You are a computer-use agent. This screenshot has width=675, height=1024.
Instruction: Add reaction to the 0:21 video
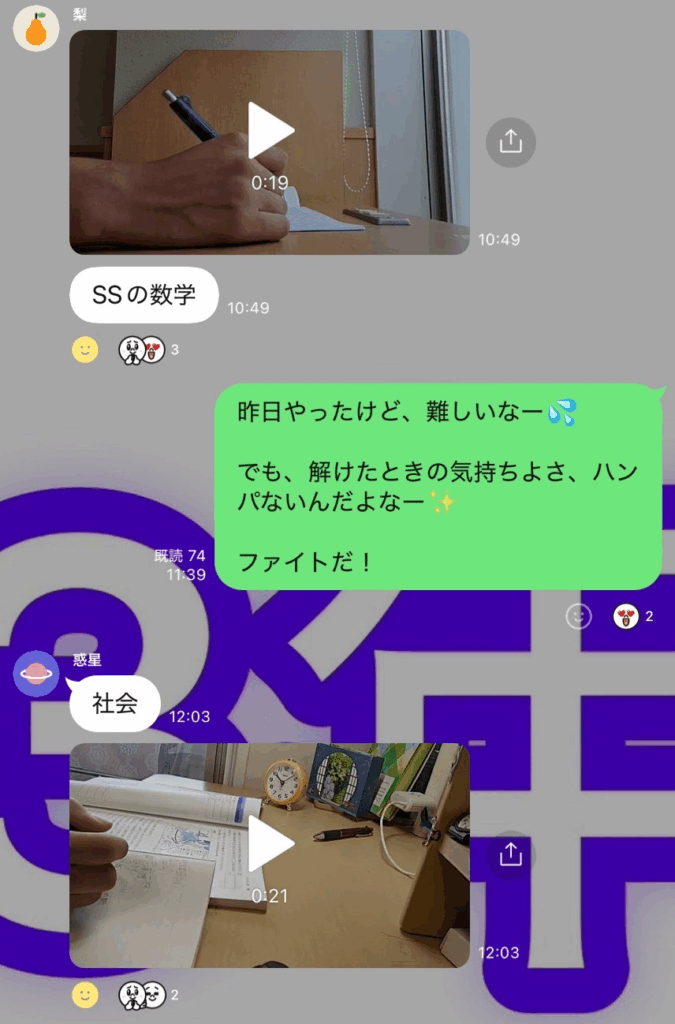point(86,995)
